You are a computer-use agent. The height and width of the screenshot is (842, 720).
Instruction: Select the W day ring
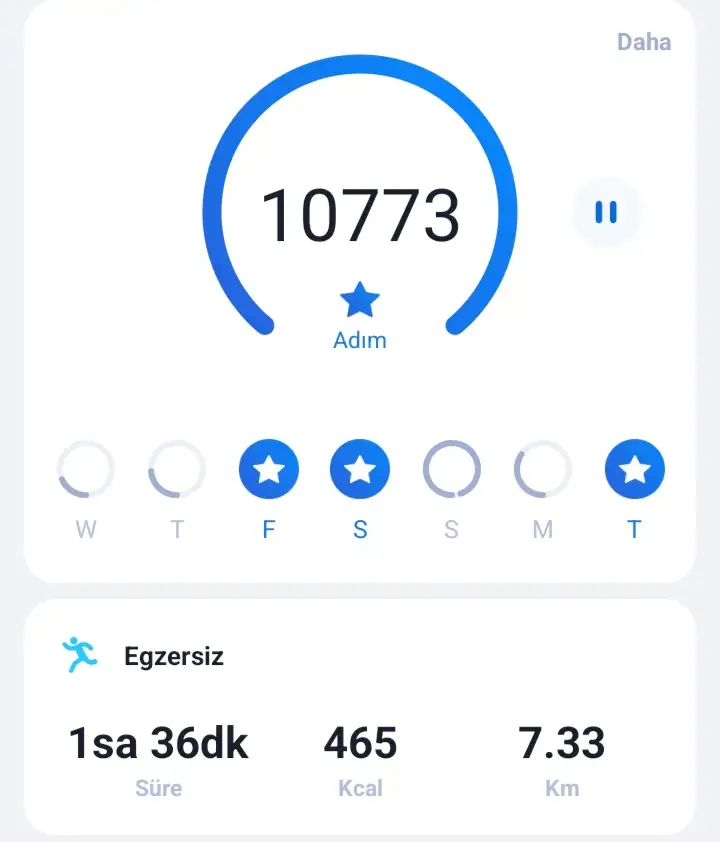pos(86,469)
